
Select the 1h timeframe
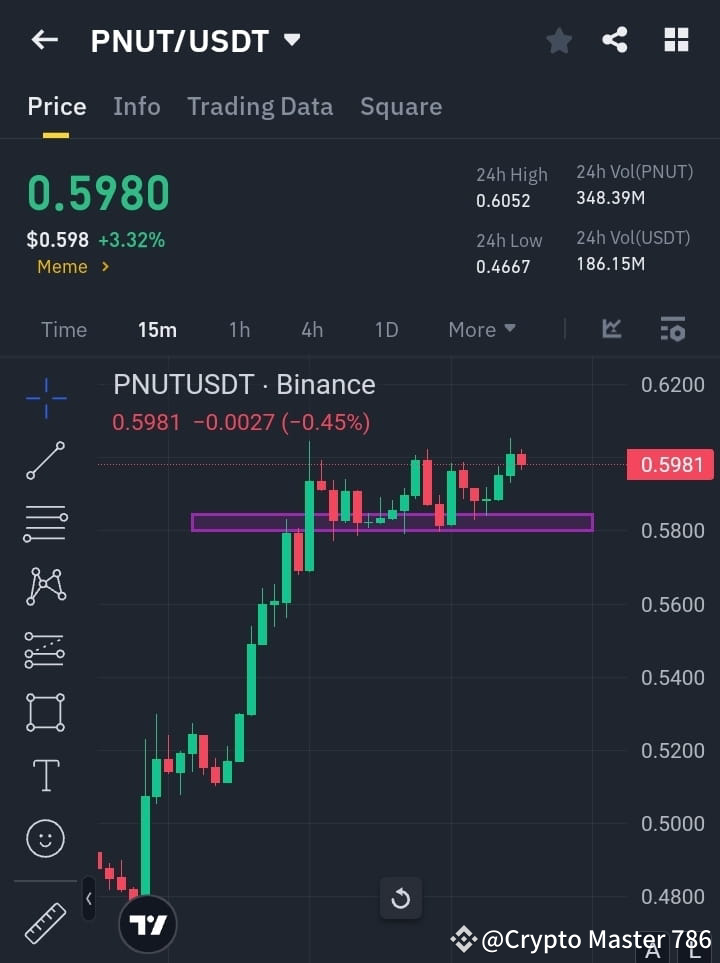click(239, 329)
